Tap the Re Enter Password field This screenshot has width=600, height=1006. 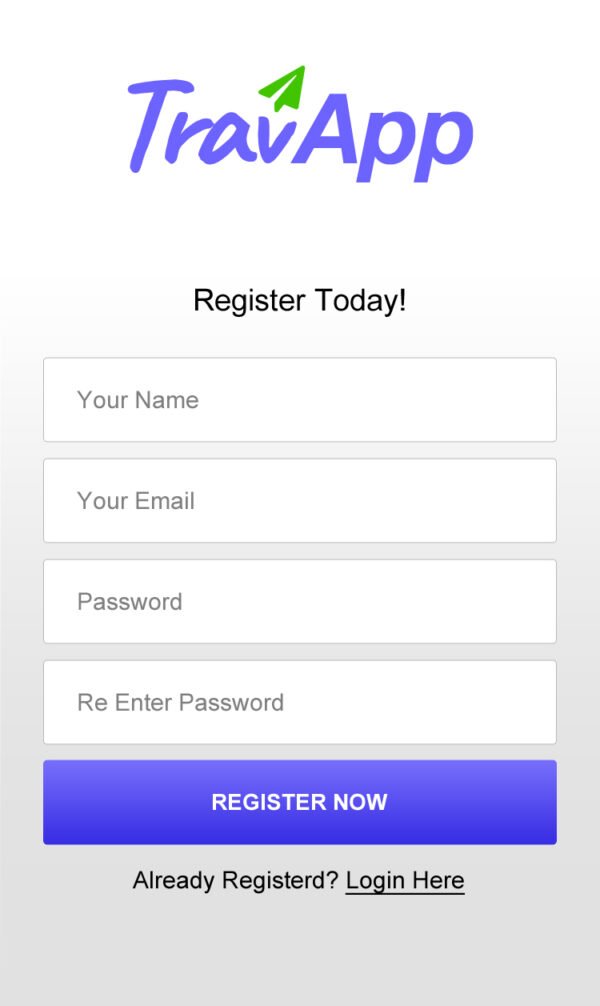pyautogui.click(x=300, y=702)
